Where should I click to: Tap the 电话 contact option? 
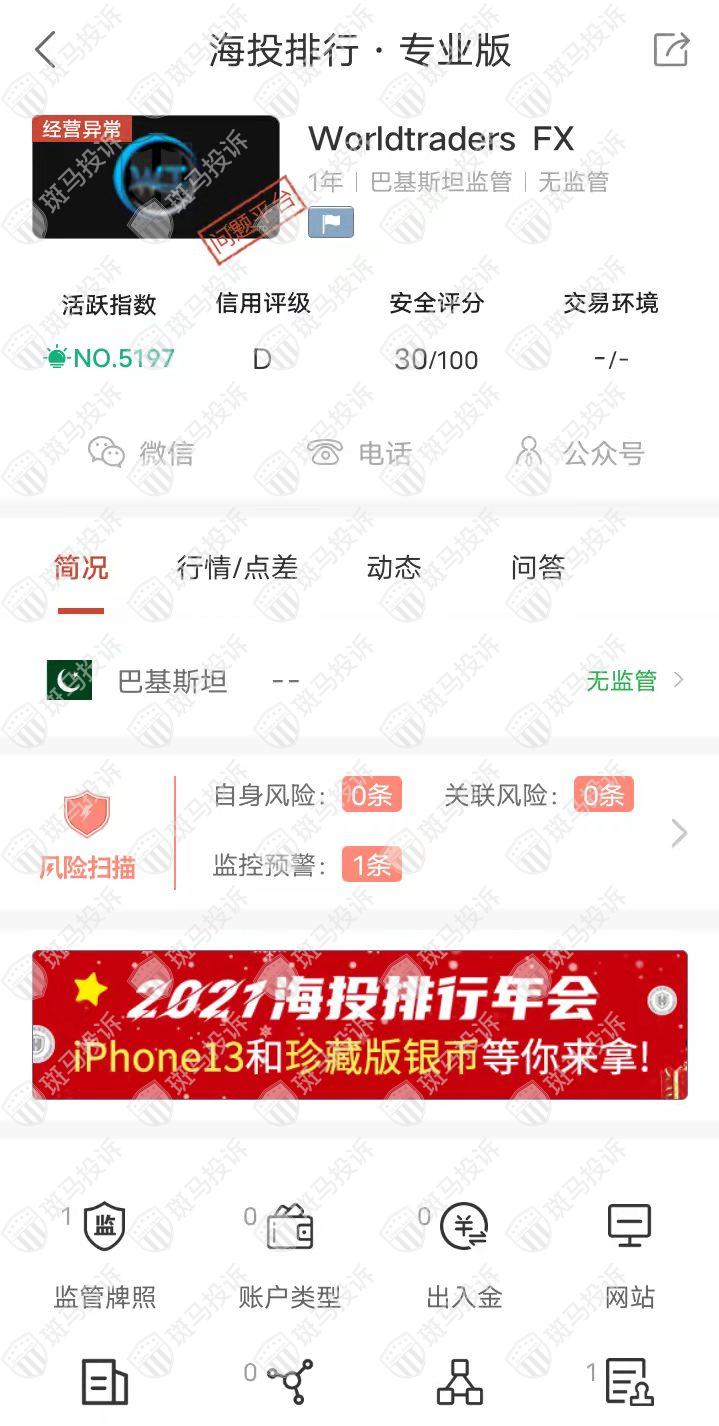point(360,453)
